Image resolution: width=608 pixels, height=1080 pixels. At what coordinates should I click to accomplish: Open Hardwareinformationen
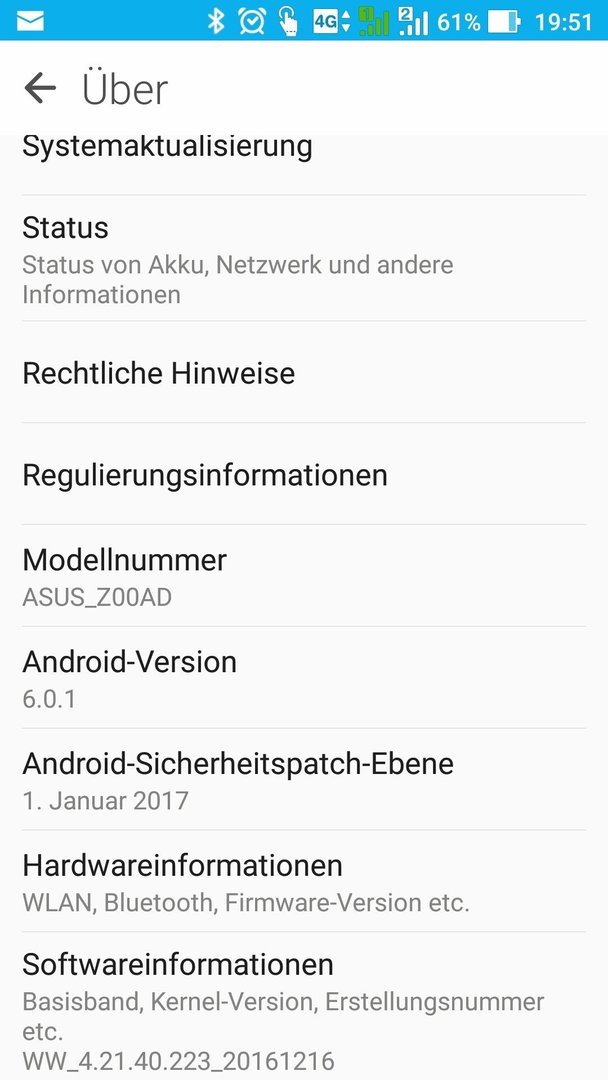(304, 882)
